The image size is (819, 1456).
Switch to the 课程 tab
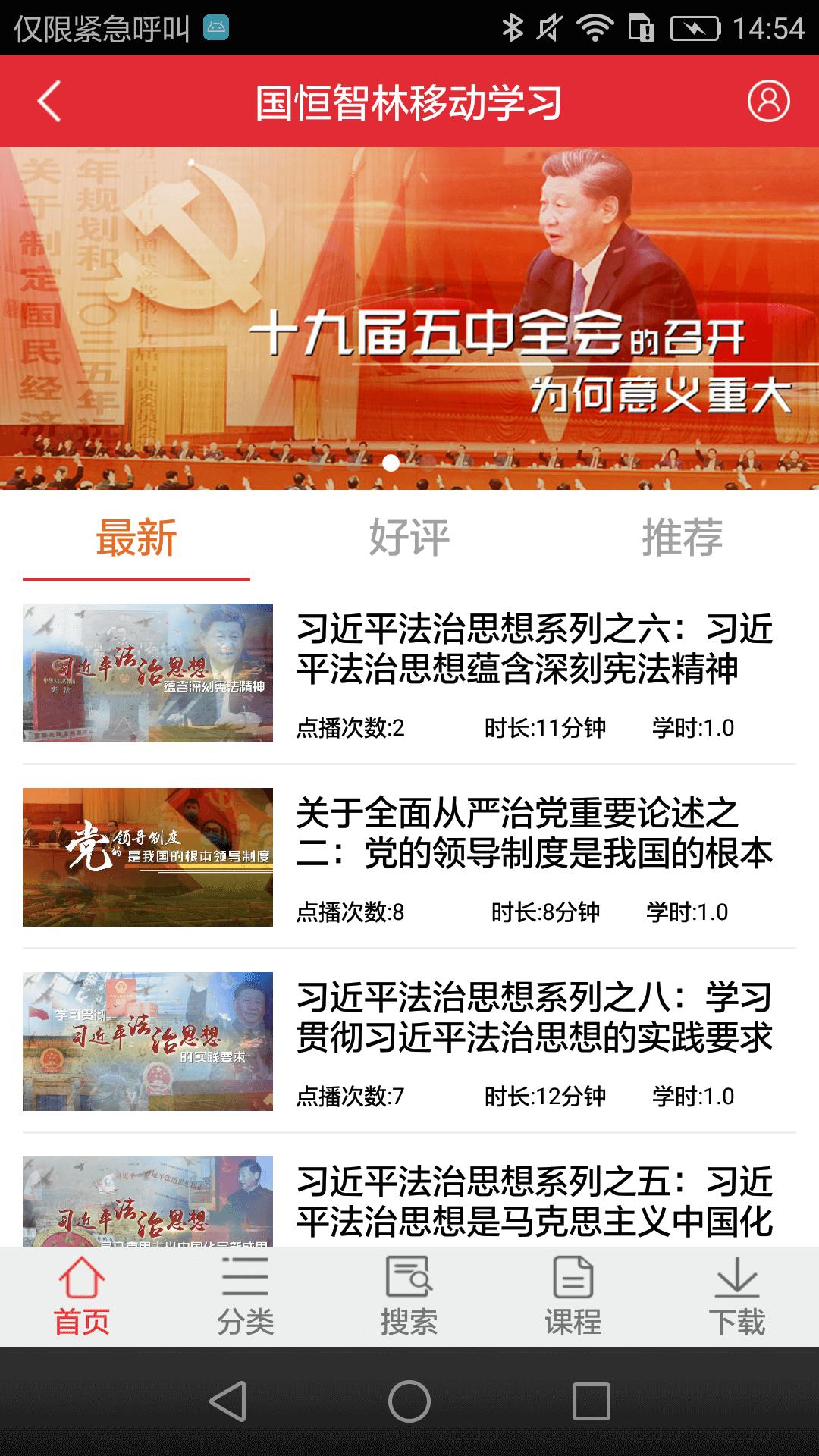pyautogui.click(x=573, y=1297)
